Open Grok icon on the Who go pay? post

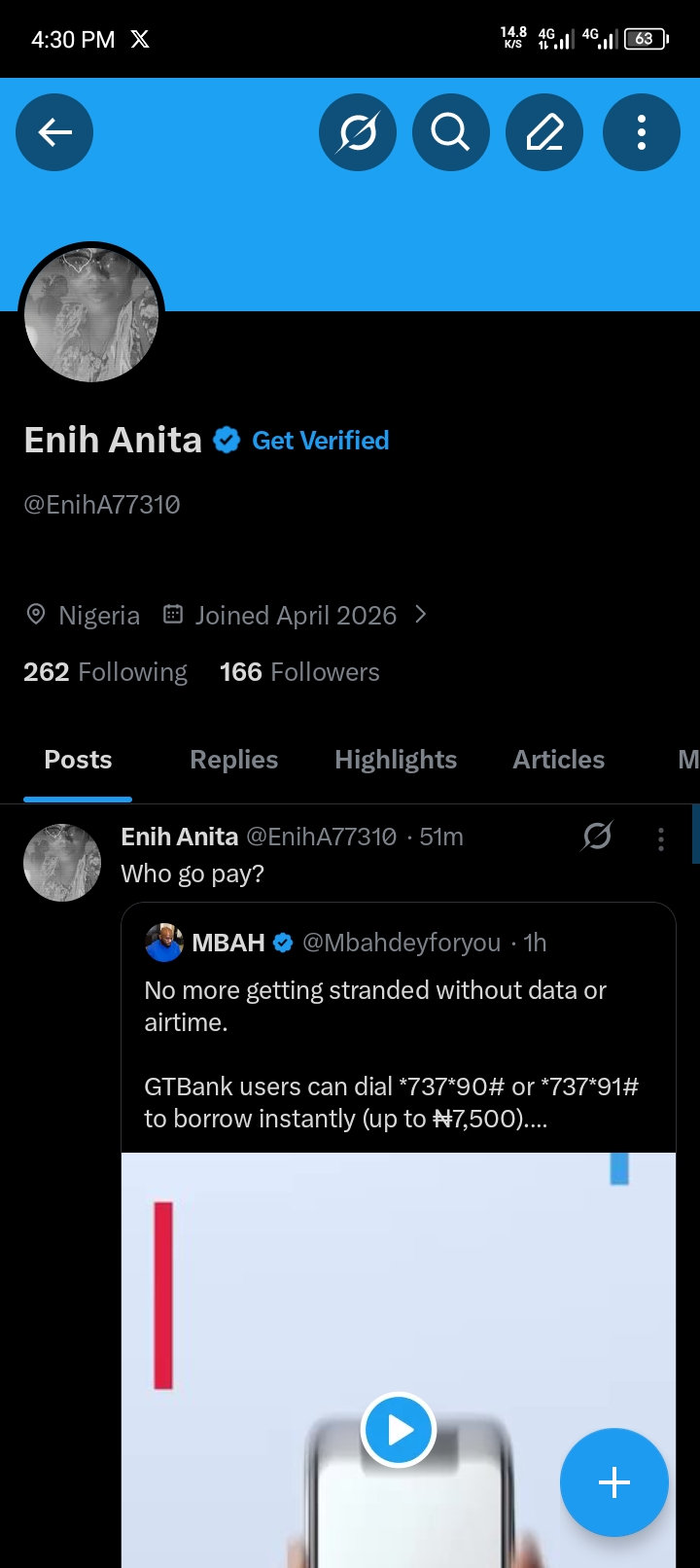[x=597, y=837]
